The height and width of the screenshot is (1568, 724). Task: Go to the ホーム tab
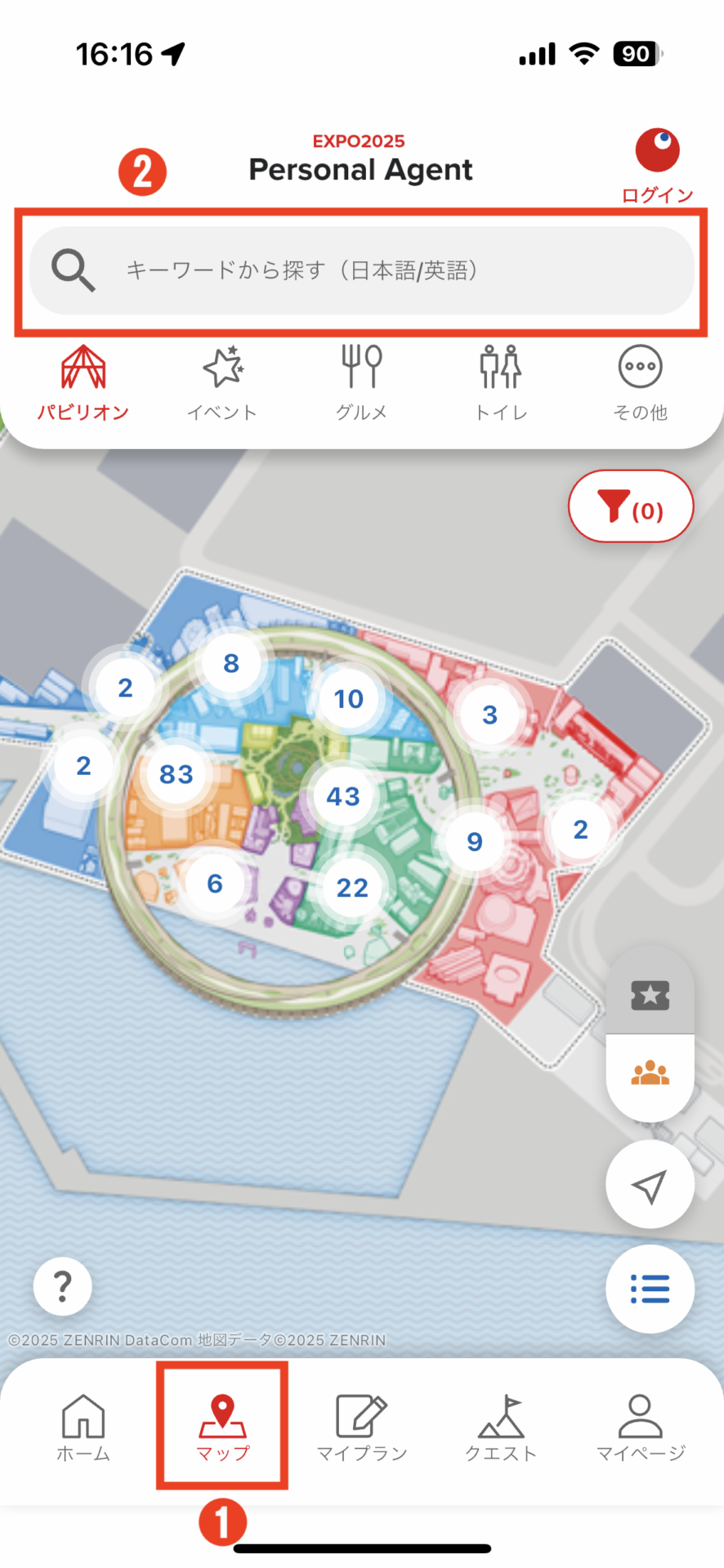(83, 1428)
